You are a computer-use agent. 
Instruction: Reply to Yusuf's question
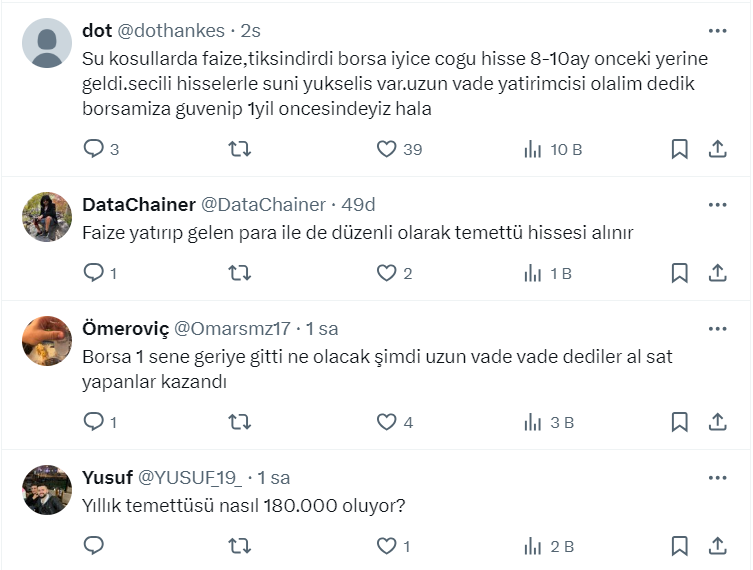[x=93, y=546]
